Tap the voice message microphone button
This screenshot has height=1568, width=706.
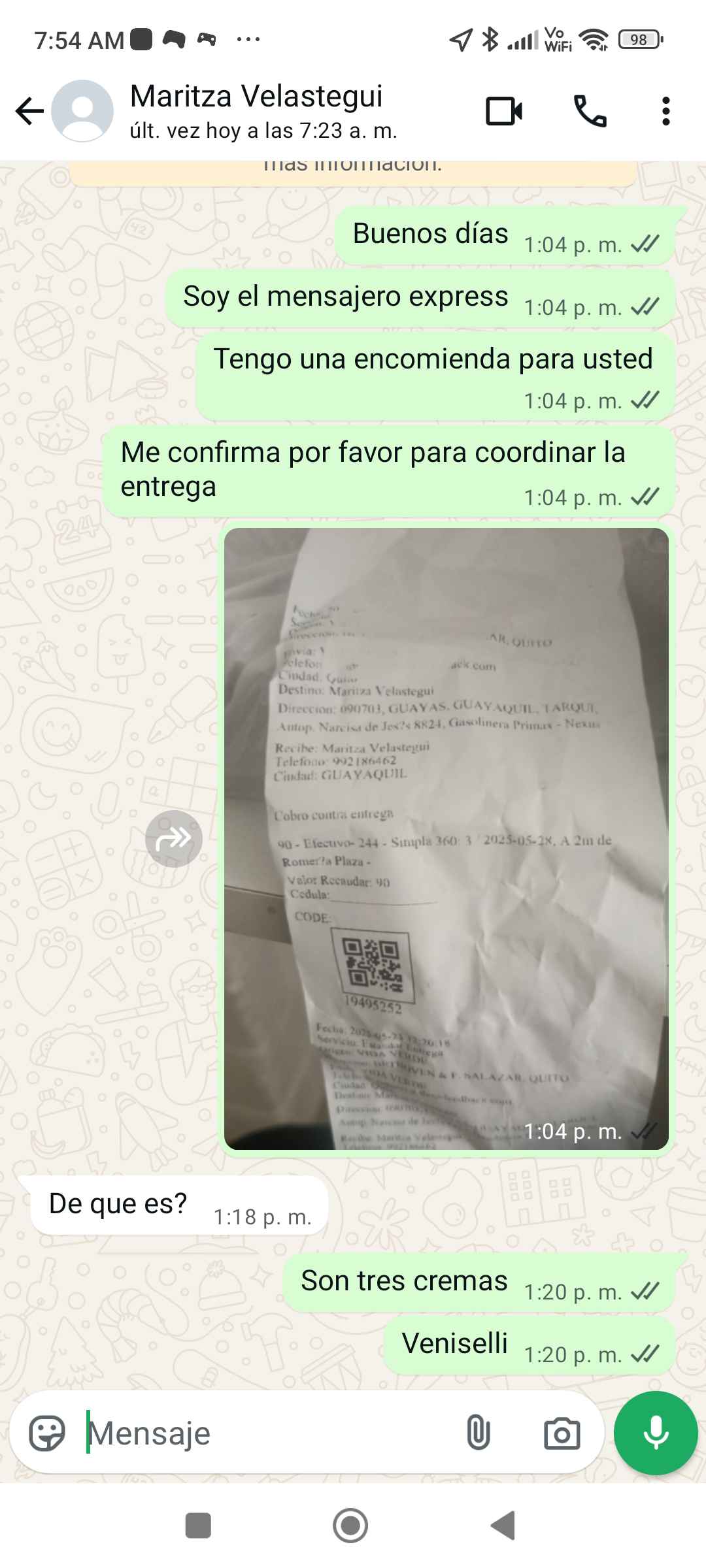[x=656, y=1433]
